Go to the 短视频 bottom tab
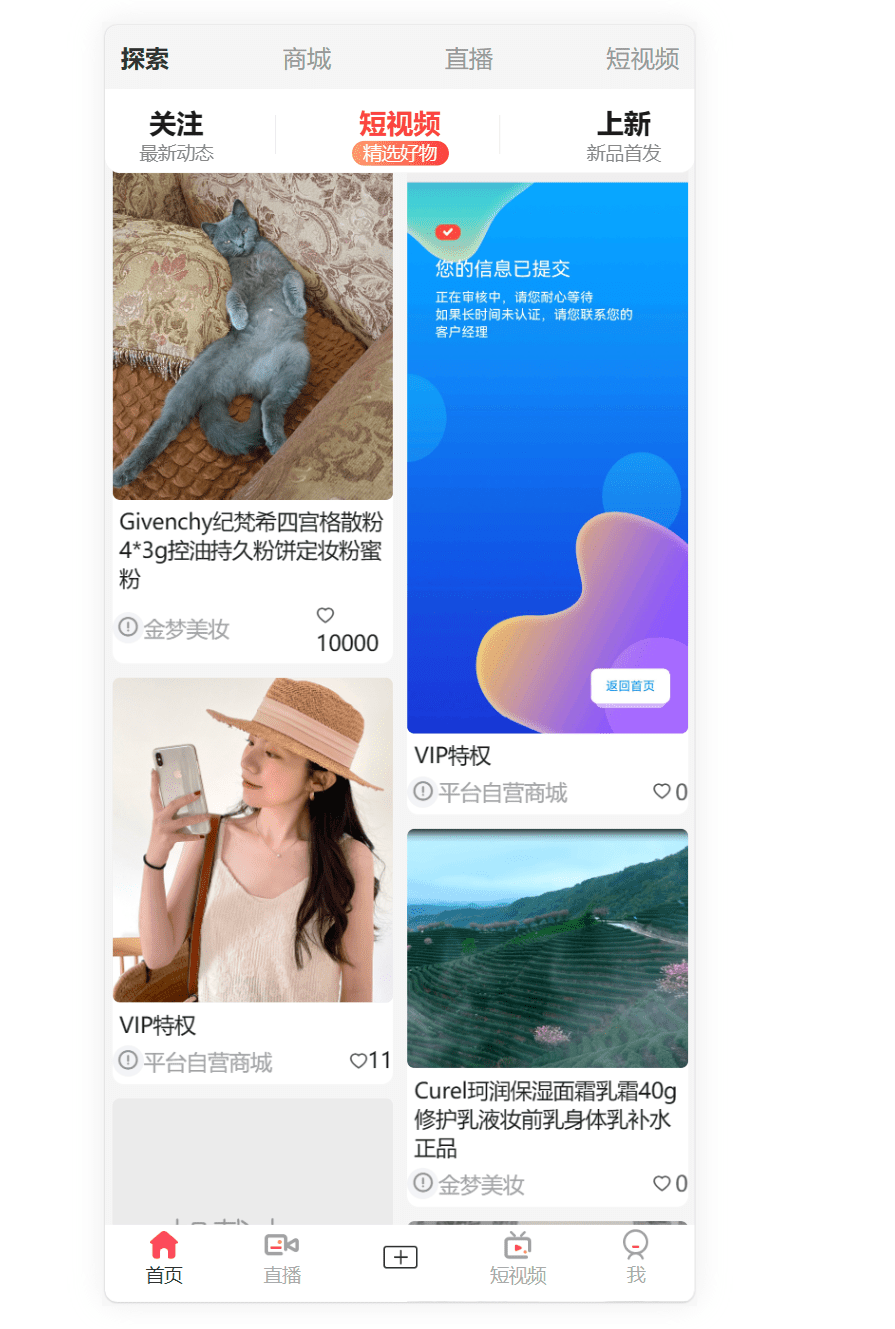Image resolution: width=895 pixels, height=1329 pixels. (x=517, y=1256)
